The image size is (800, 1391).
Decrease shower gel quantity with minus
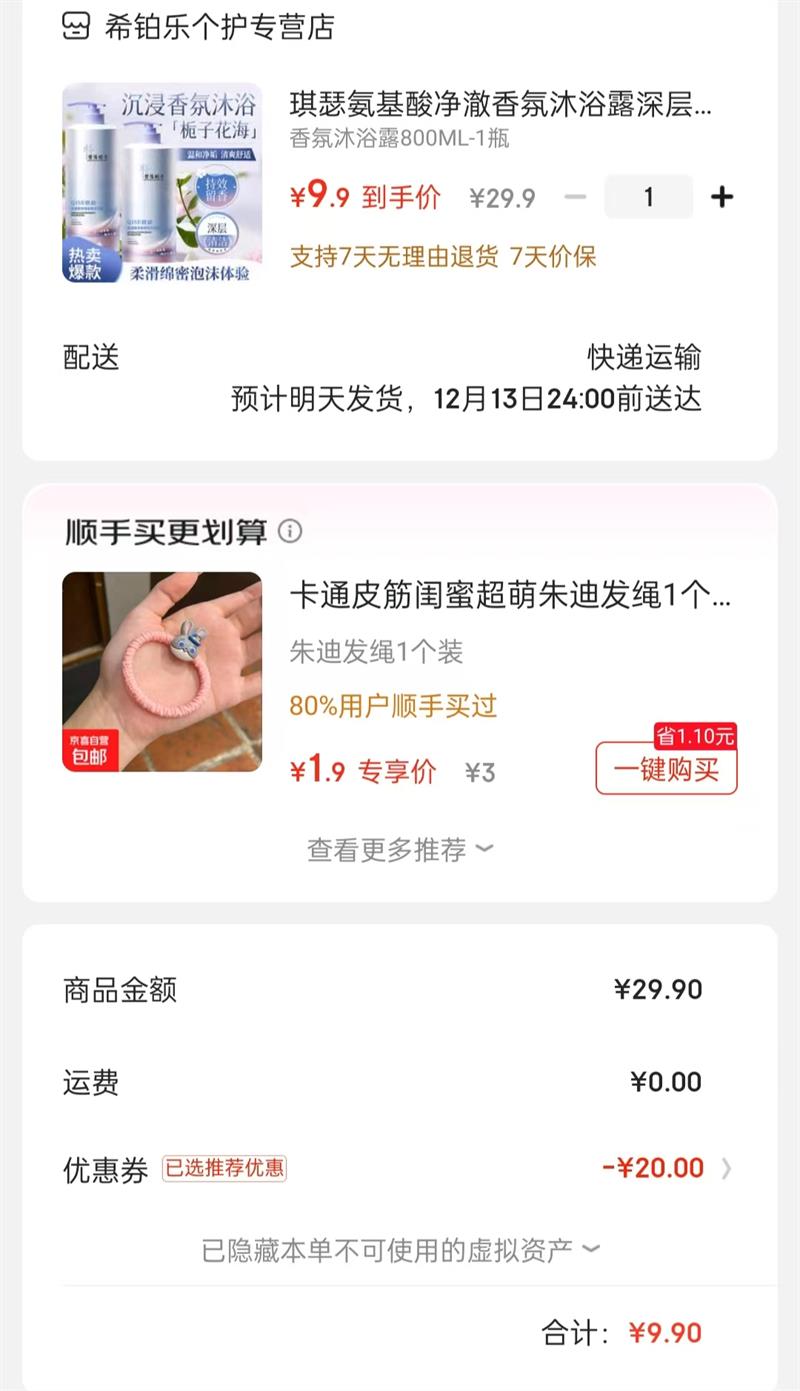(575, 197)
